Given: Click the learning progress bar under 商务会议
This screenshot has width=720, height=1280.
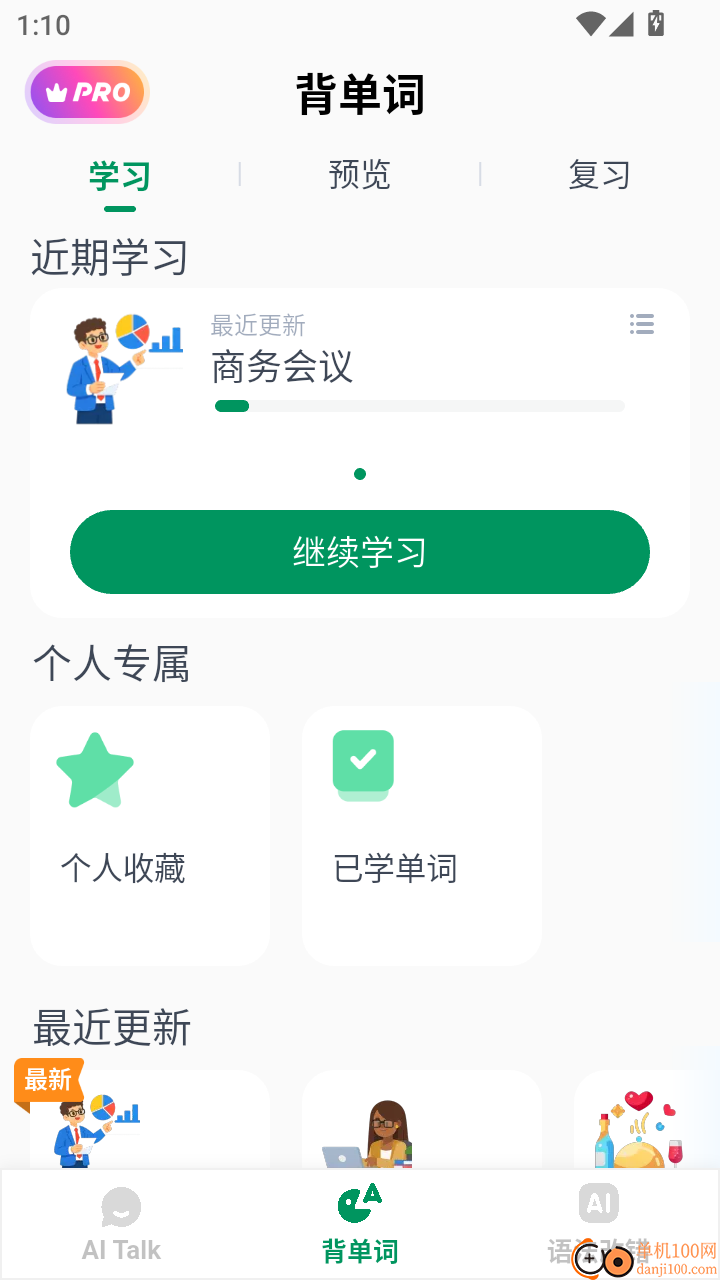Looking at the screenshot, I should pos(419,405).
